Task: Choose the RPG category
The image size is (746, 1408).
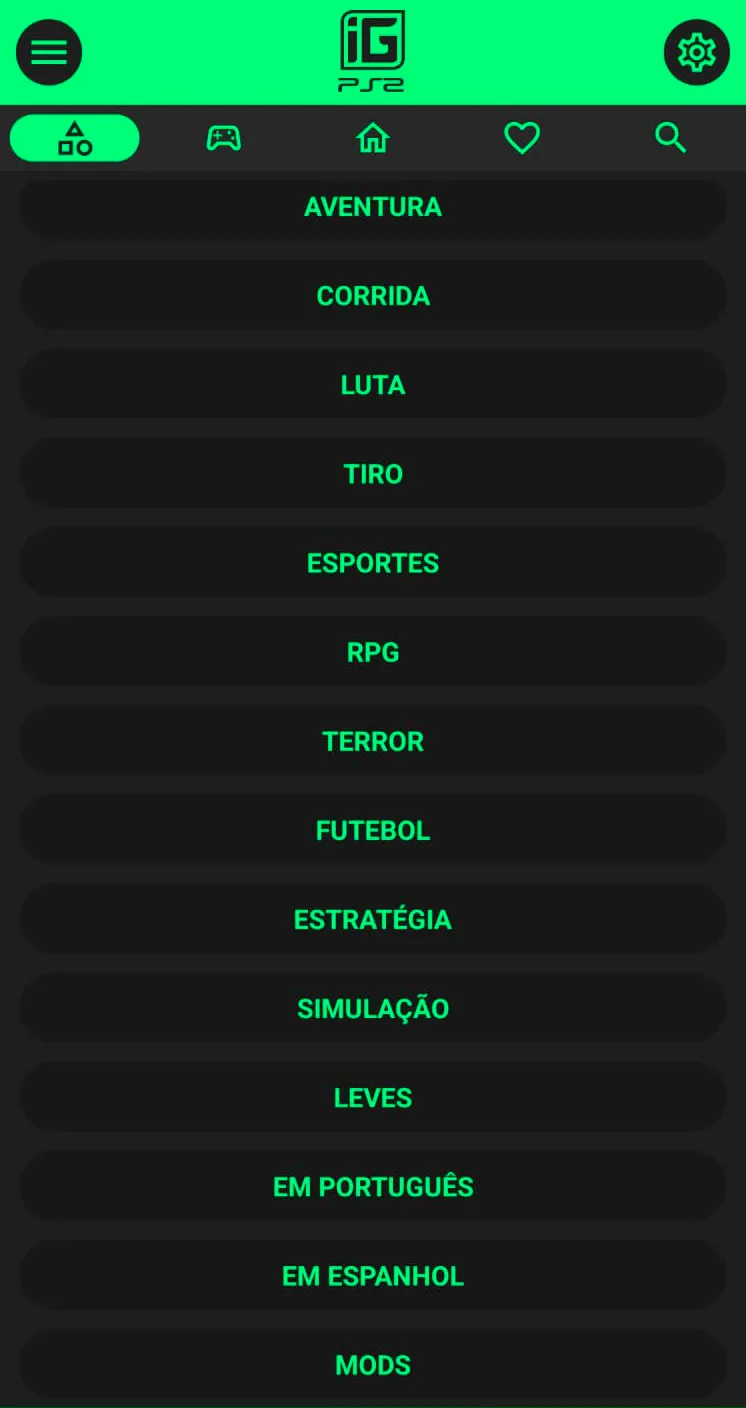Action: click(373, 652)
